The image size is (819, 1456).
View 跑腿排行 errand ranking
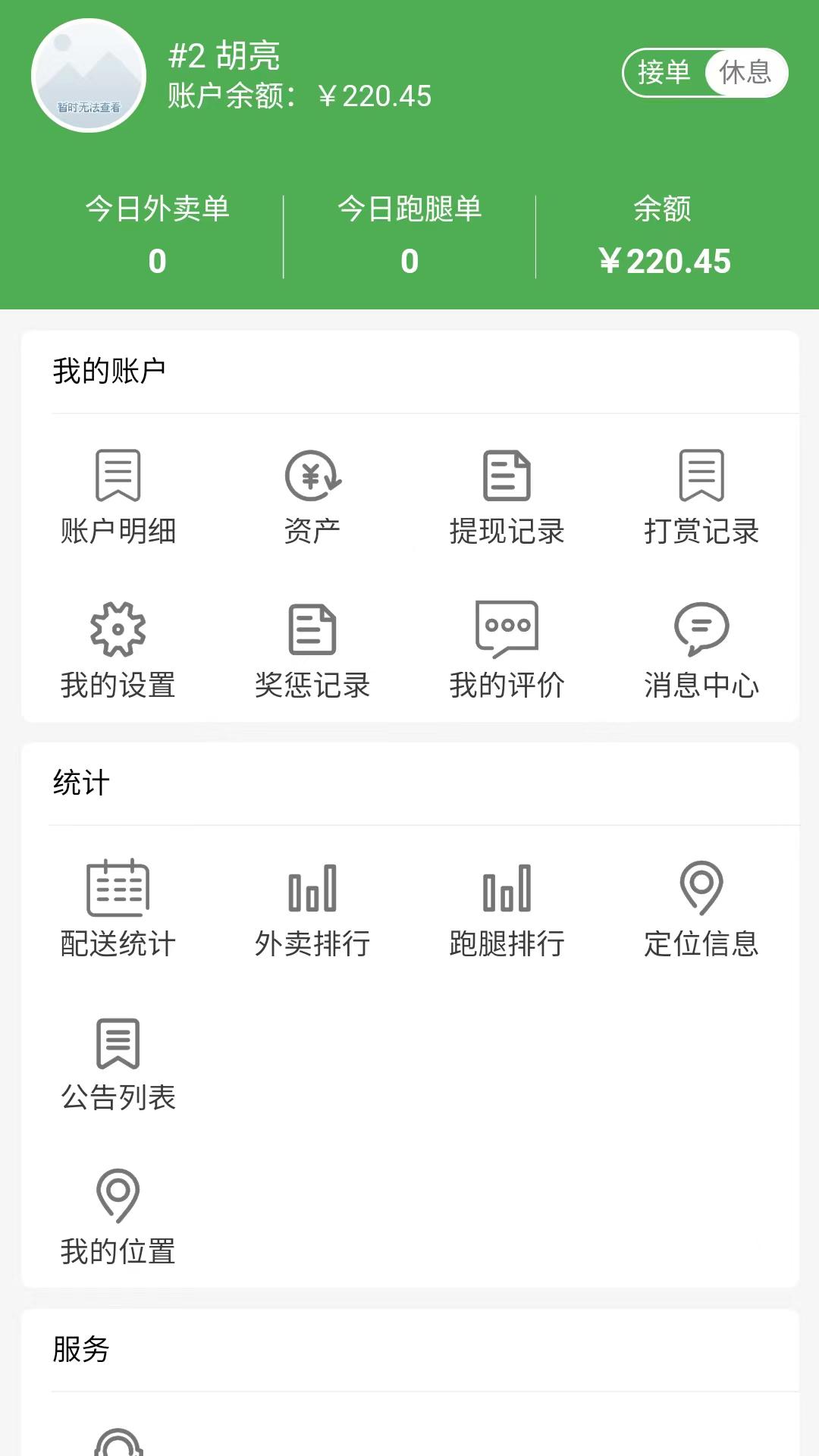(507, 908)
